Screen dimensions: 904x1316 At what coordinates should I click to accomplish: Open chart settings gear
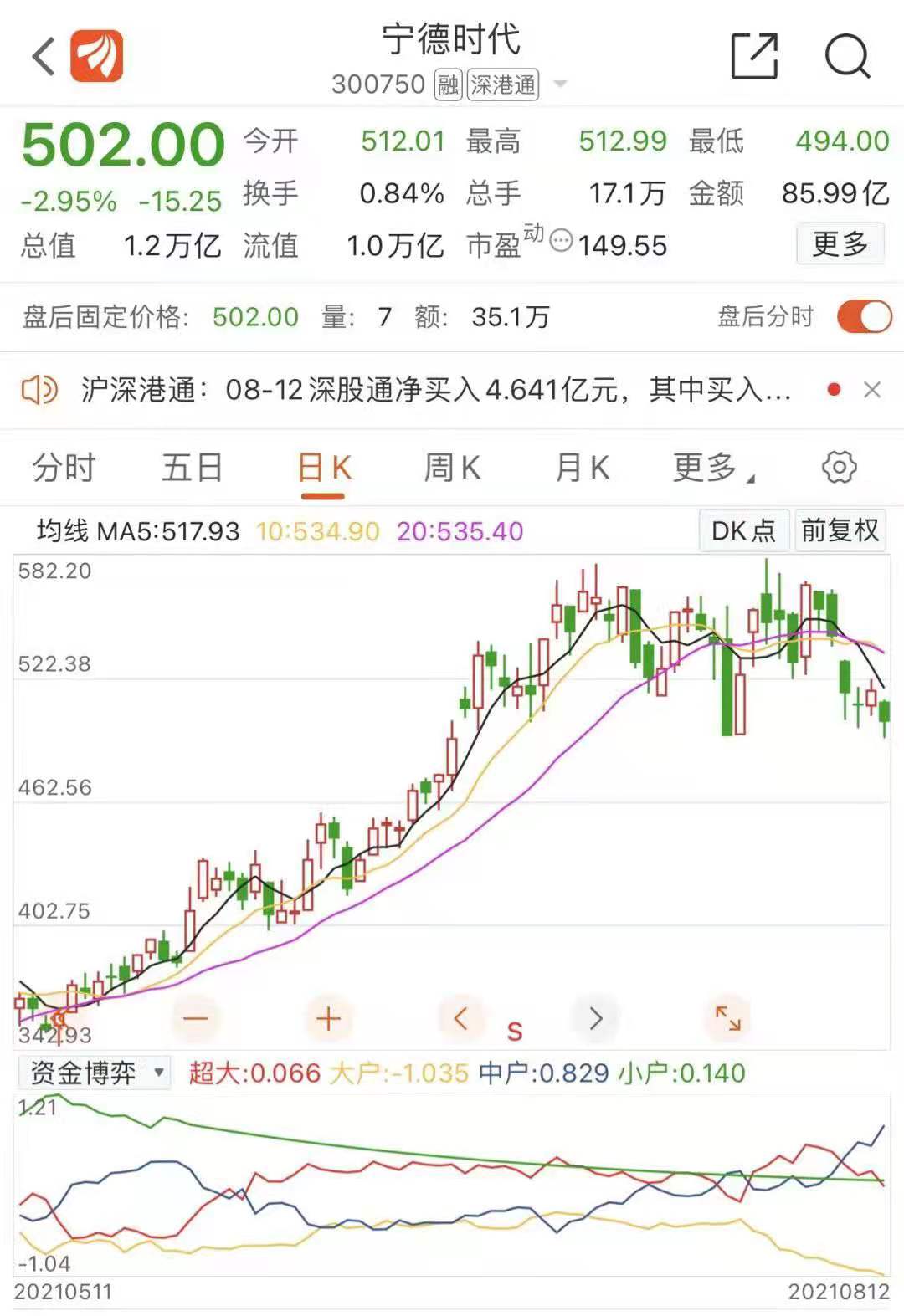point(840,468)
